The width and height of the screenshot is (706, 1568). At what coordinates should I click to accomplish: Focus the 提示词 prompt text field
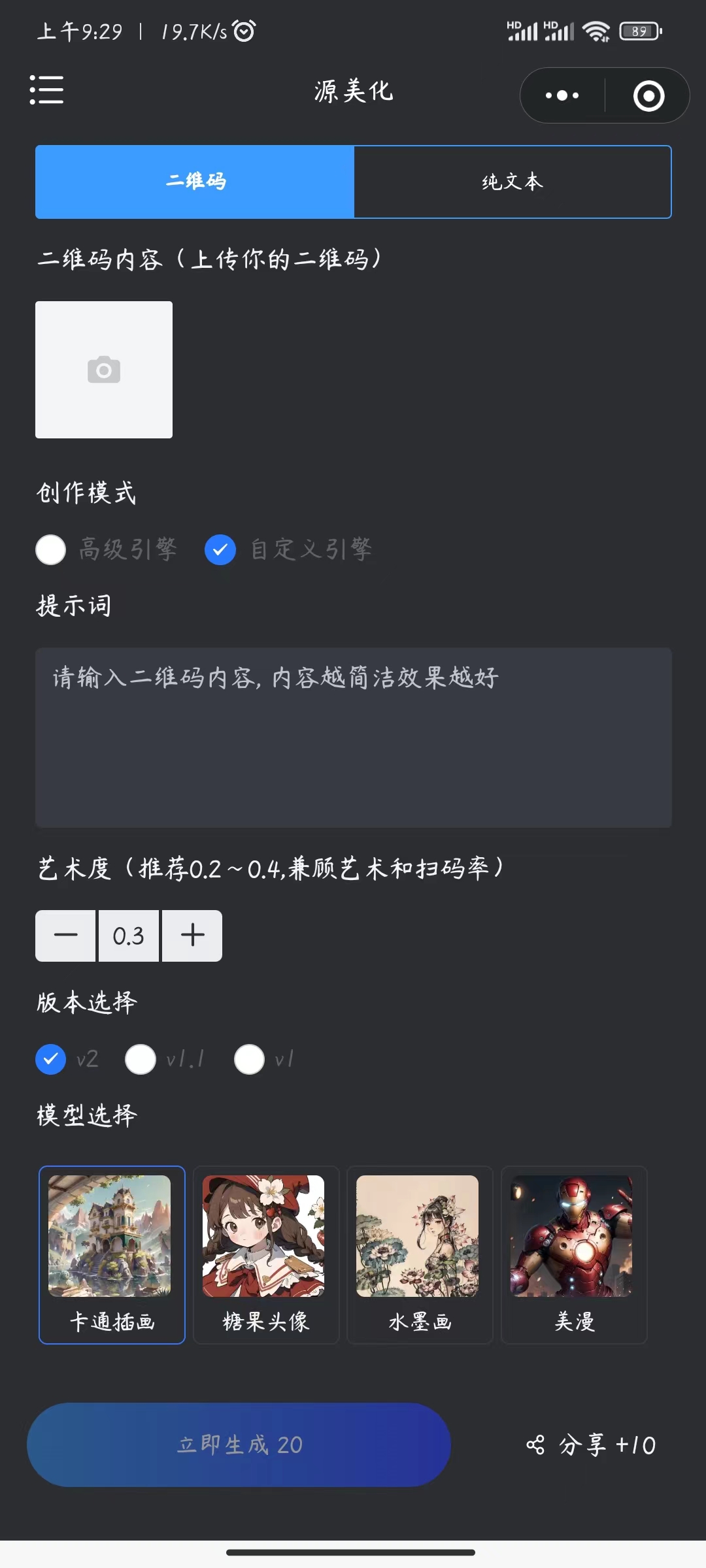[x=353, y=738]
